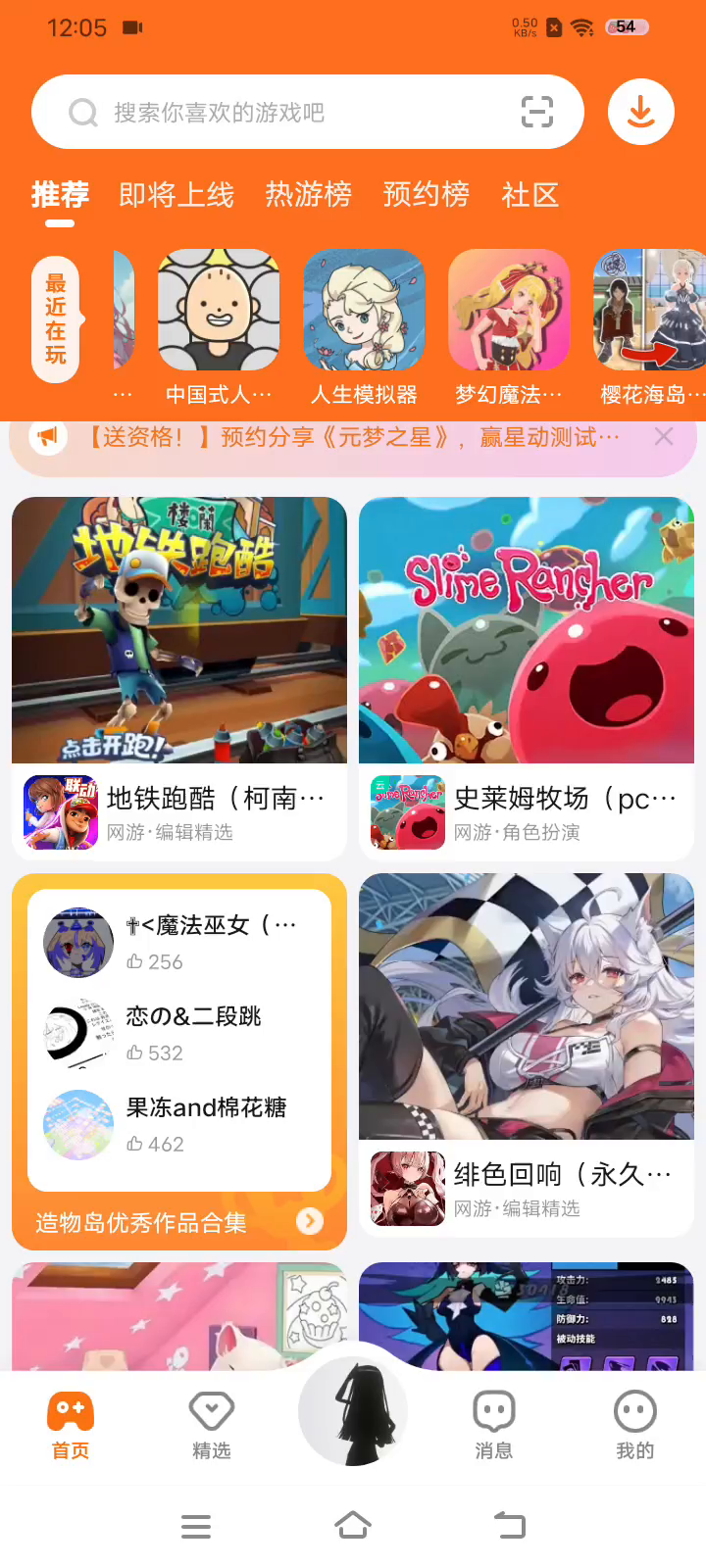This screenshot has height=1568, width=706.
Task: Go to the 我的 profile tab
Action: [634, 1425]
